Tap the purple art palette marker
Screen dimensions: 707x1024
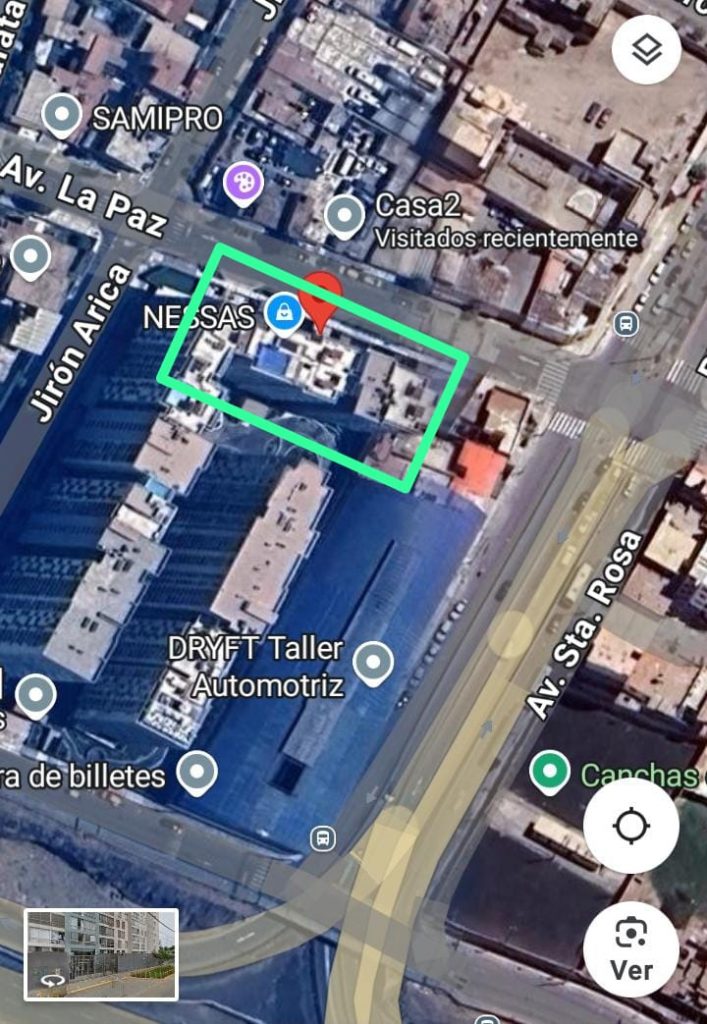tap(243, 182)
